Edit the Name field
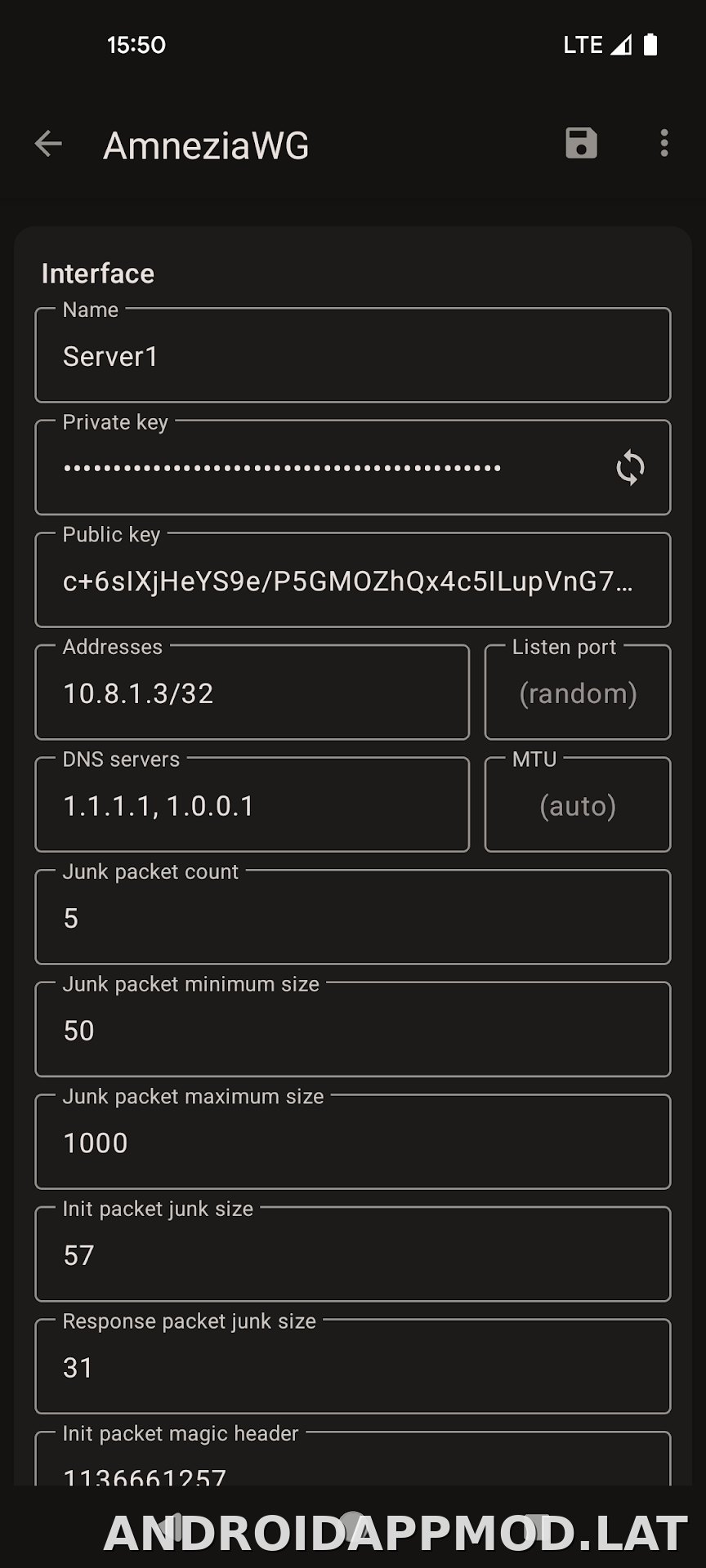706x1568 pixels. pos(353,355)
